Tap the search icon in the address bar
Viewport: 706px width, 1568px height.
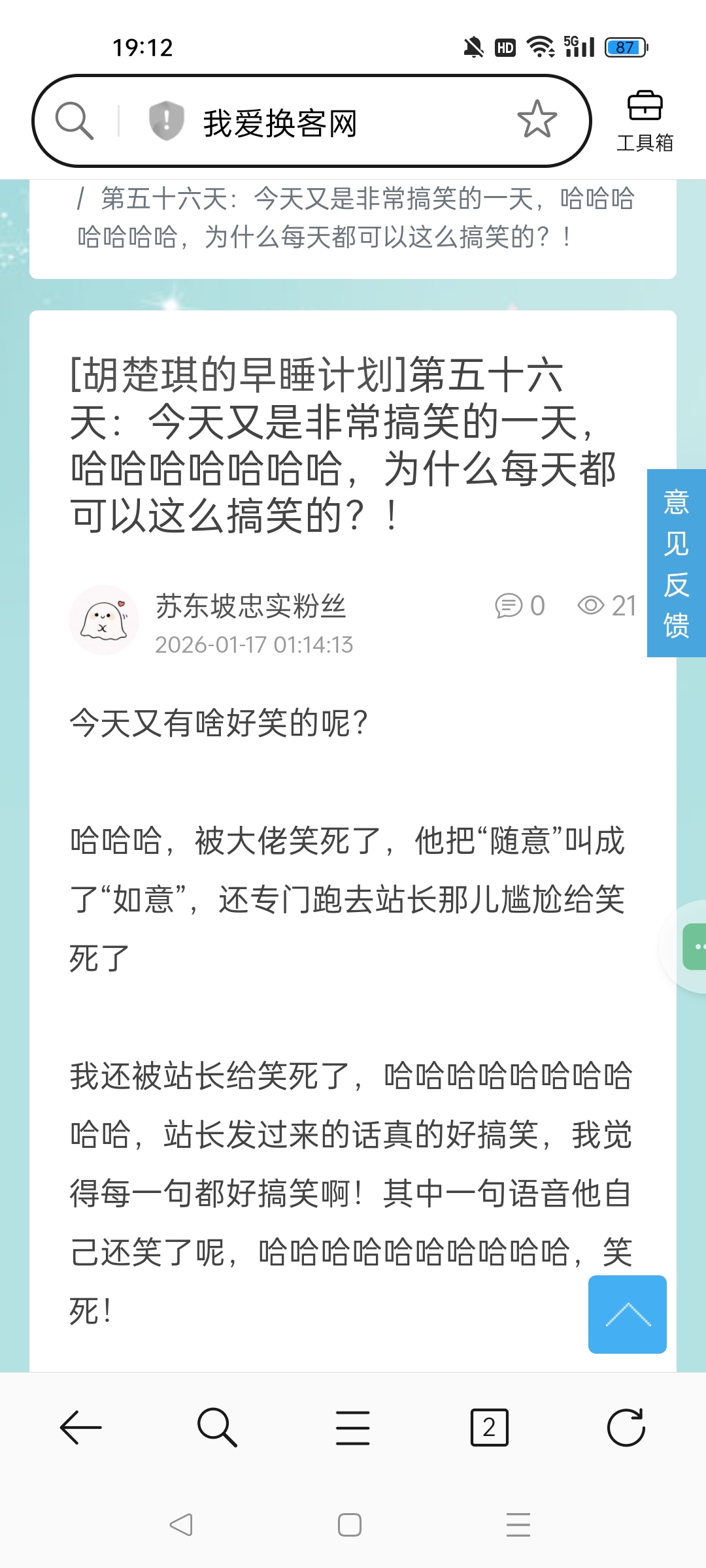point(74,121)
